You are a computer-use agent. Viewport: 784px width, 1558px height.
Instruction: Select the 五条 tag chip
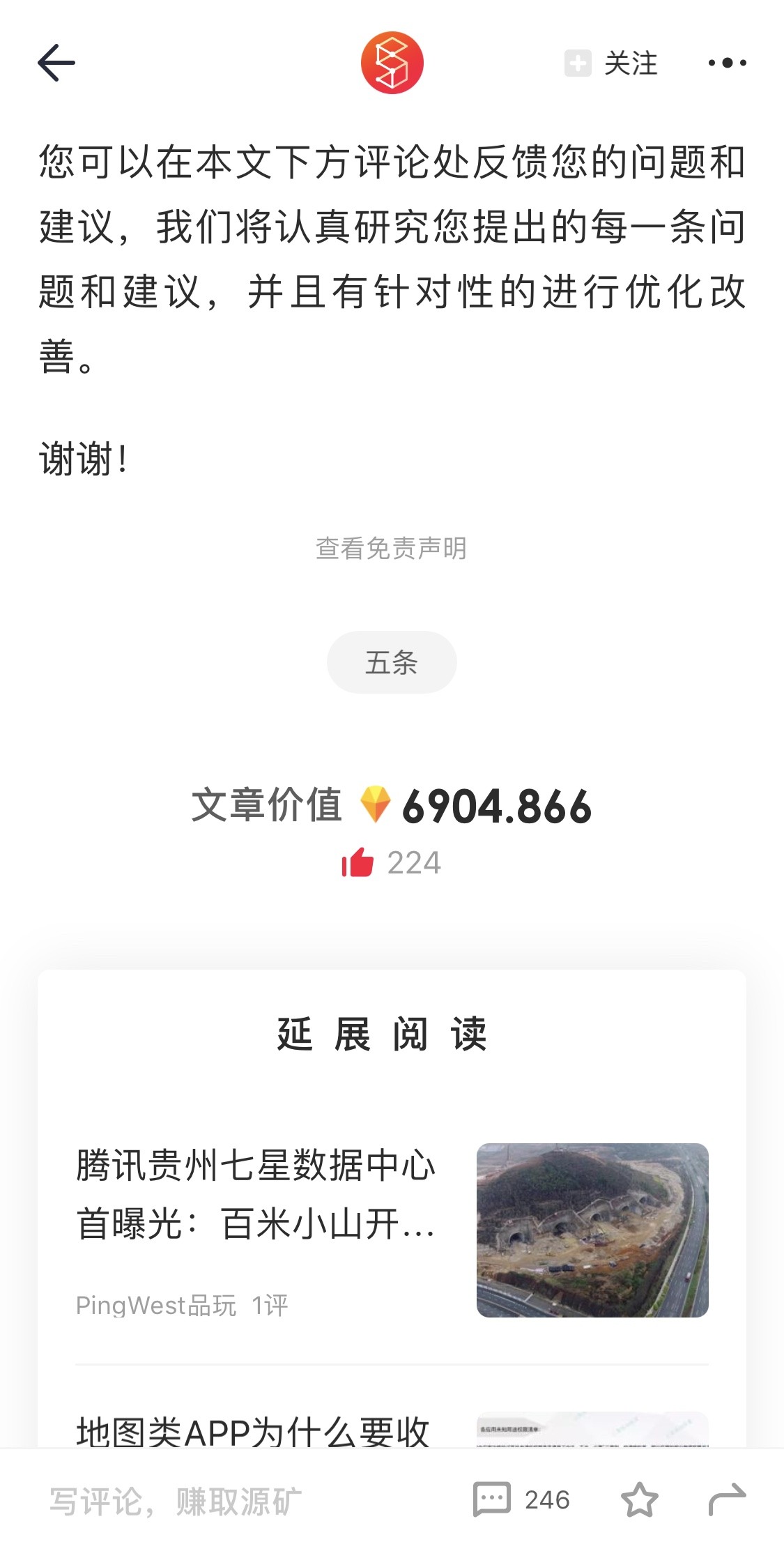pos(391,662)
